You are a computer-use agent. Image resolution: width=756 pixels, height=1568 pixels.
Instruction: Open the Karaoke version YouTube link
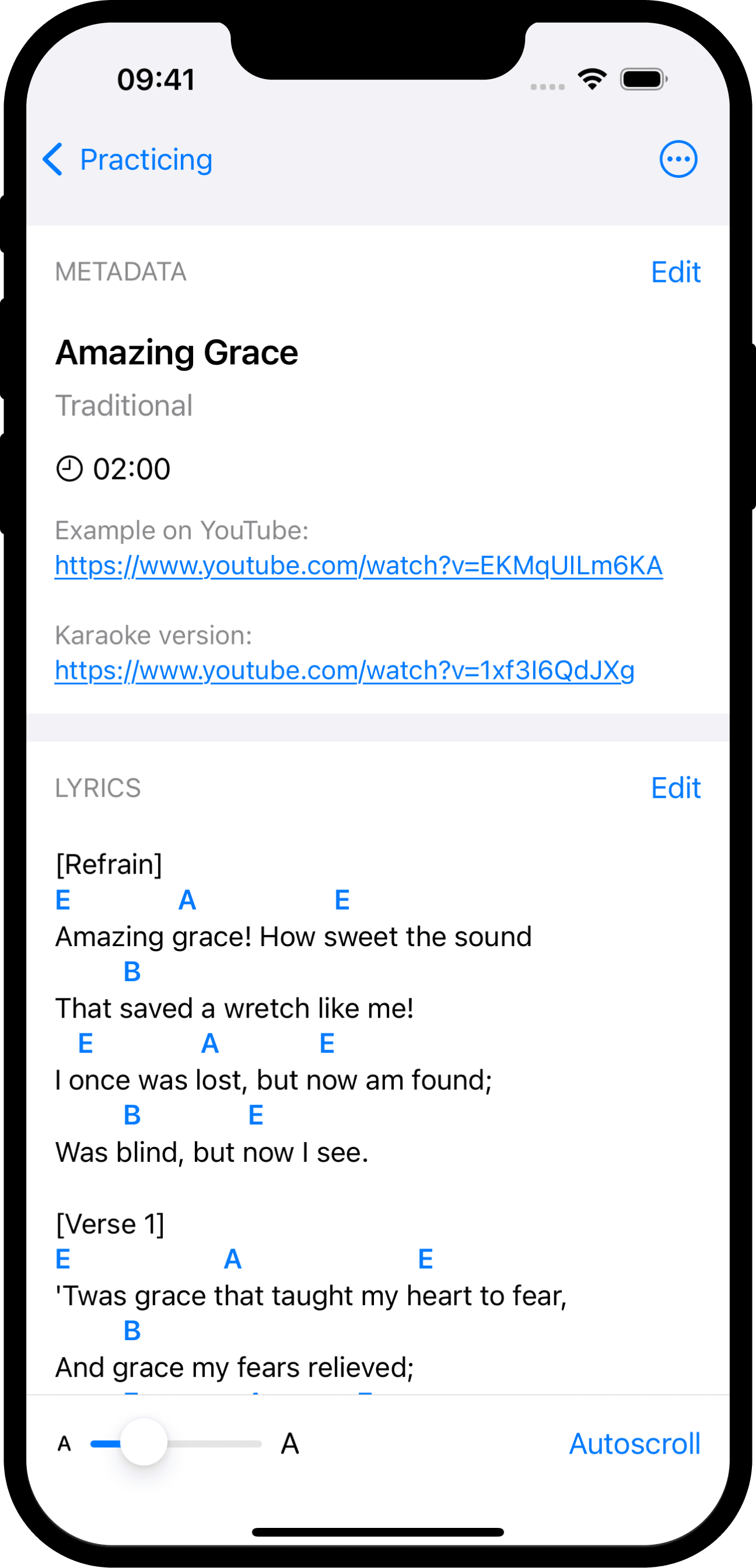point(344,671)
